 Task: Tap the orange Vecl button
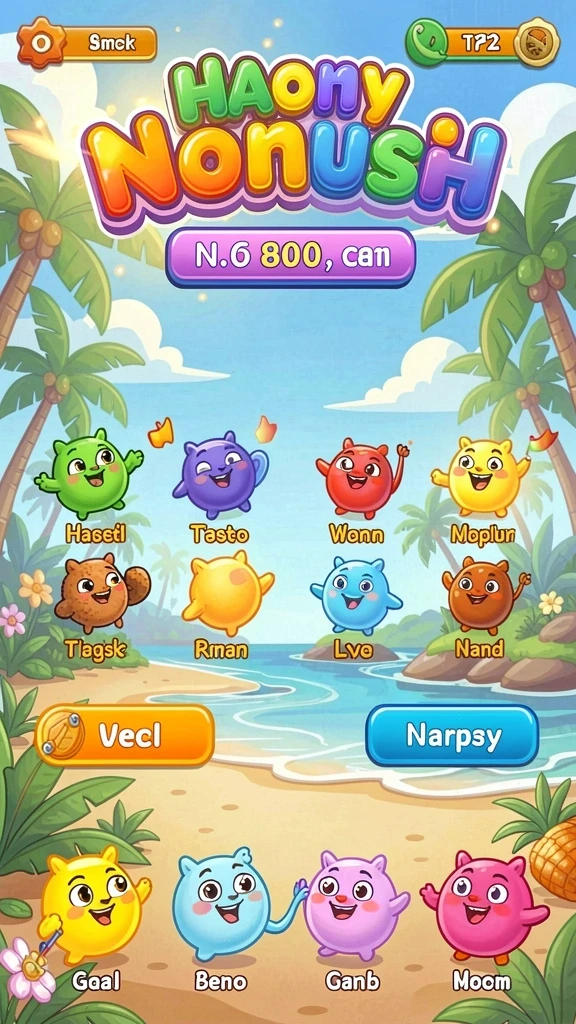[125, 736]
